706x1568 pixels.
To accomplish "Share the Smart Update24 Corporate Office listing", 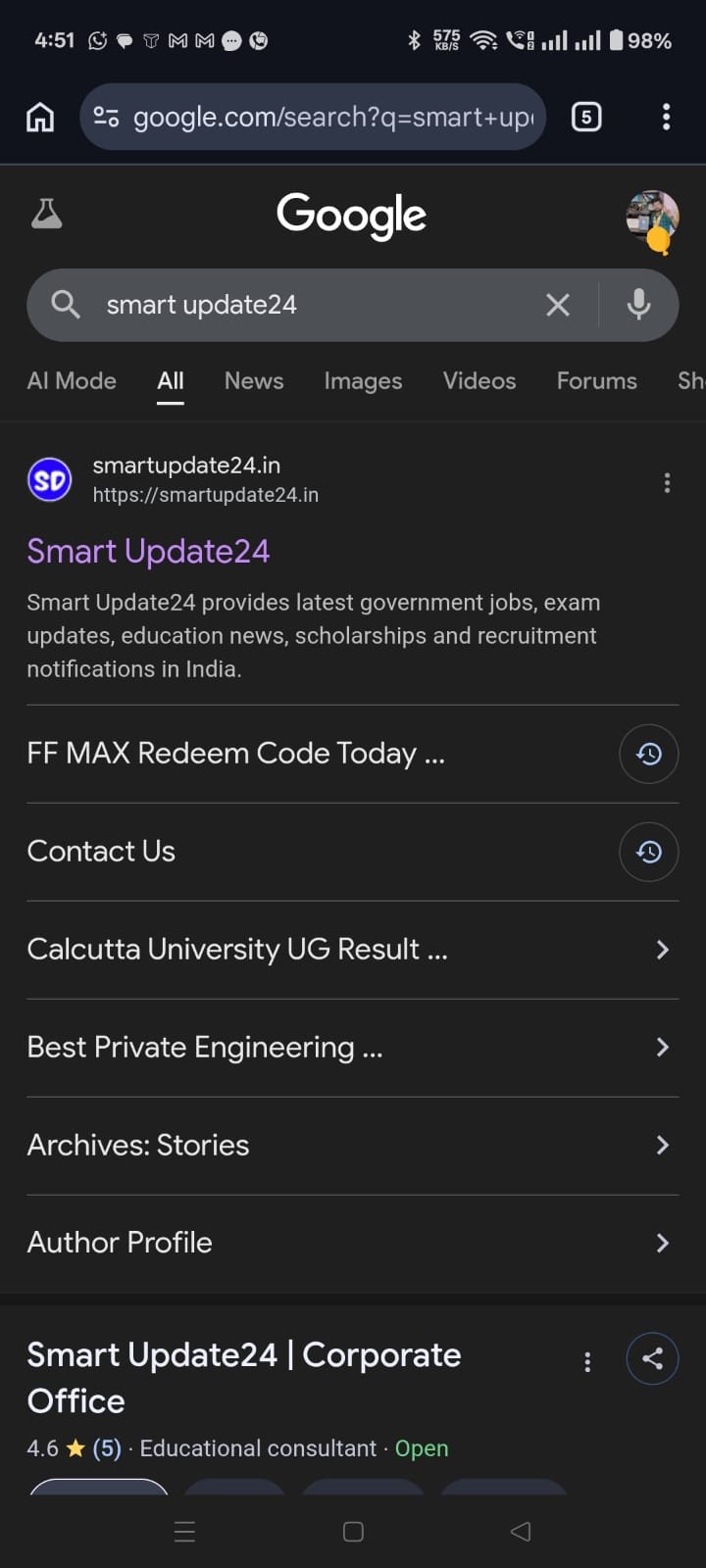I will [652, 1358].
